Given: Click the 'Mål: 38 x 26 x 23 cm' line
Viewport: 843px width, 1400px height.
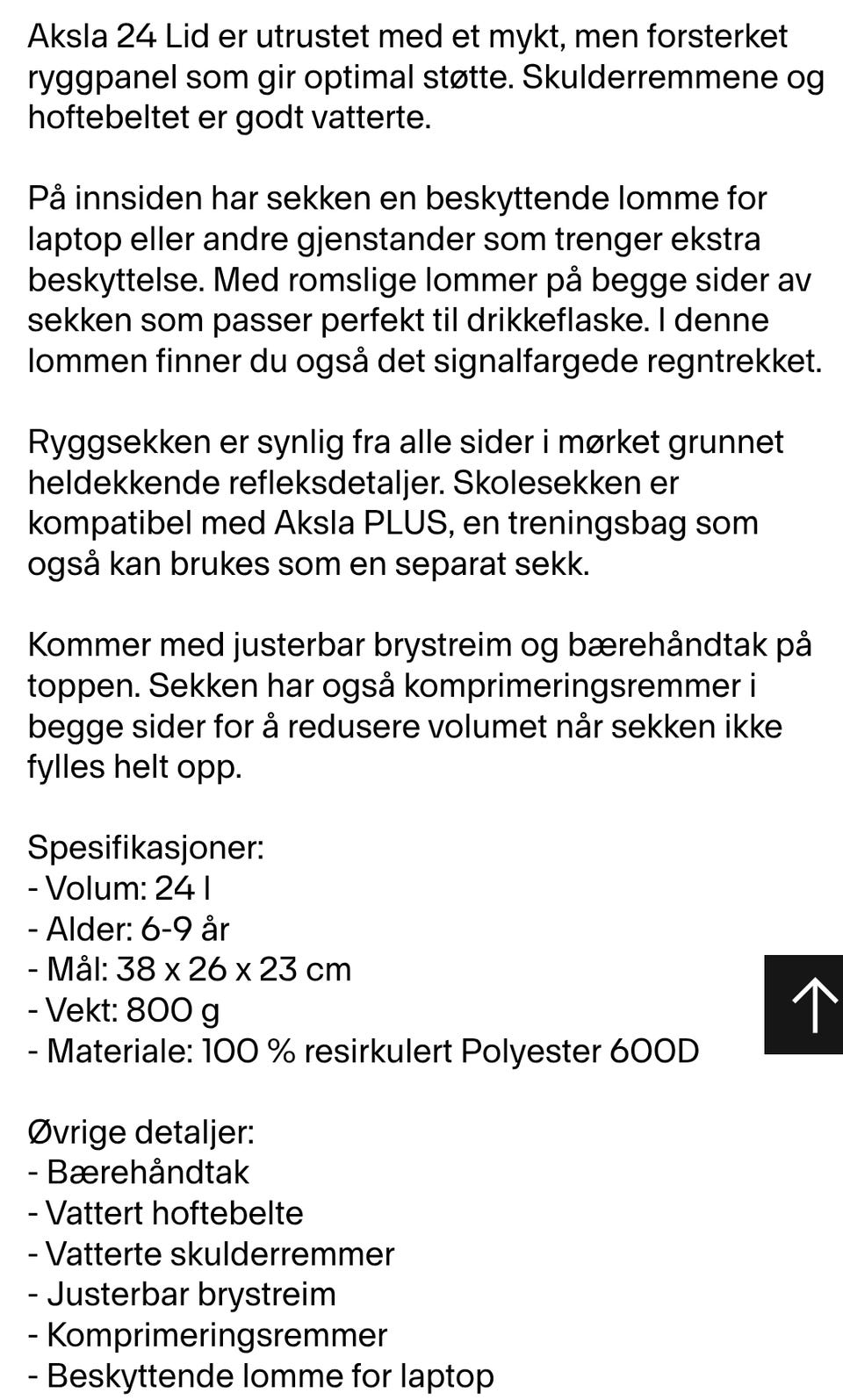Looking at the screenshot, I should pyautogui.click(x=188, y=969).
